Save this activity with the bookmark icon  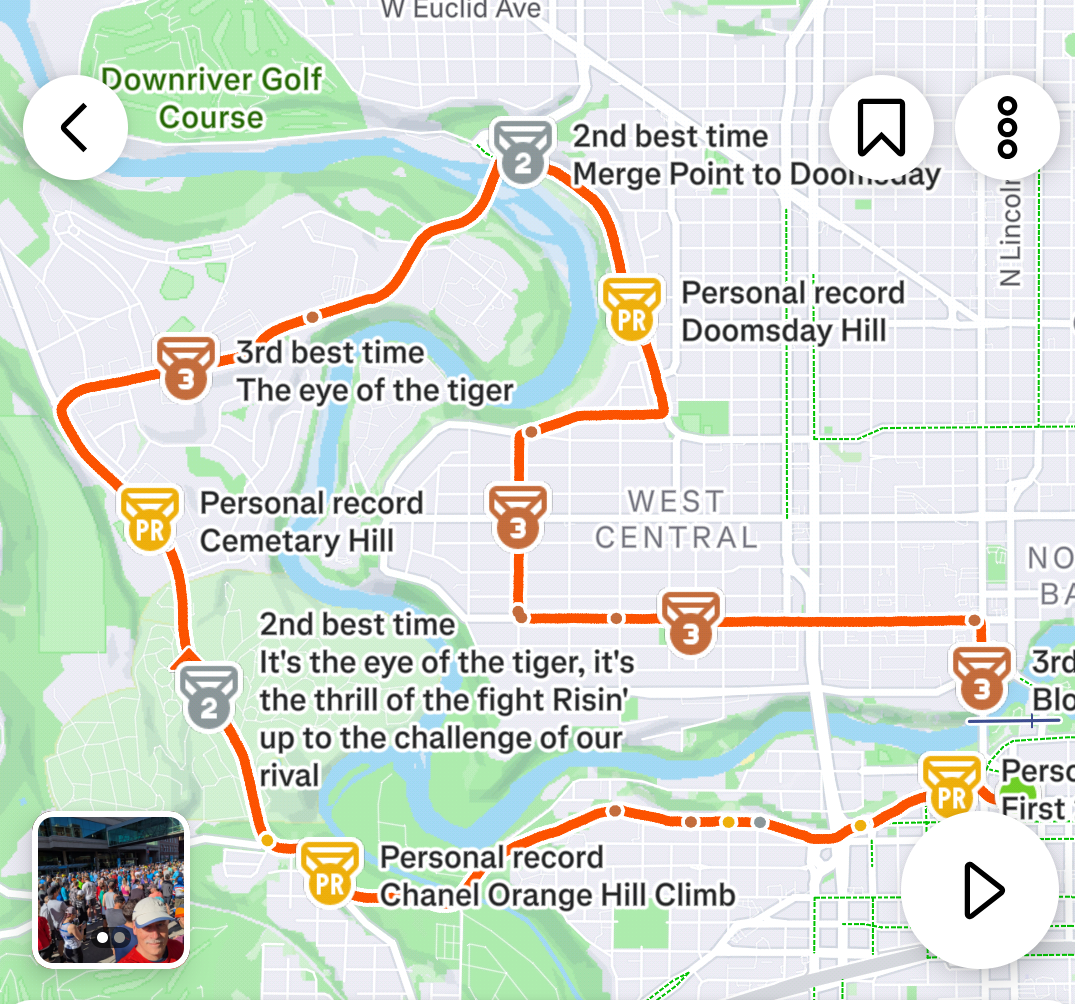click(x=881, y=127)
